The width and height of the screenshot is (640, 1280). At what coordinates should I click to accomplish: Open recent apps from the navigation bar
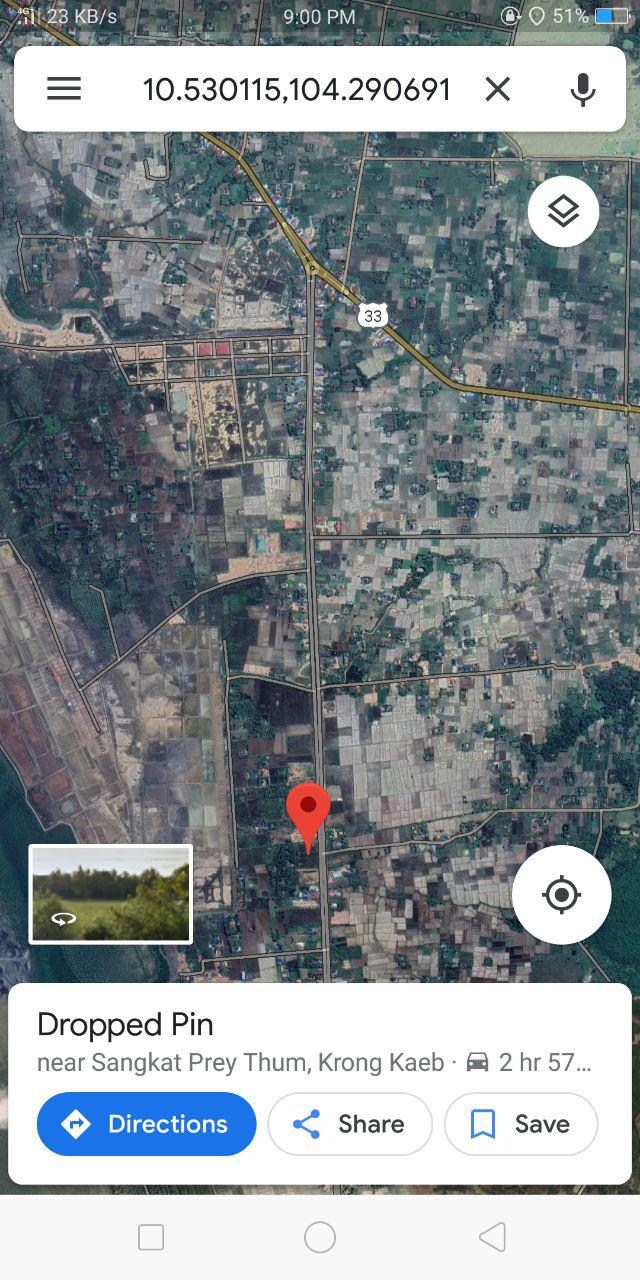(151, 1237)
